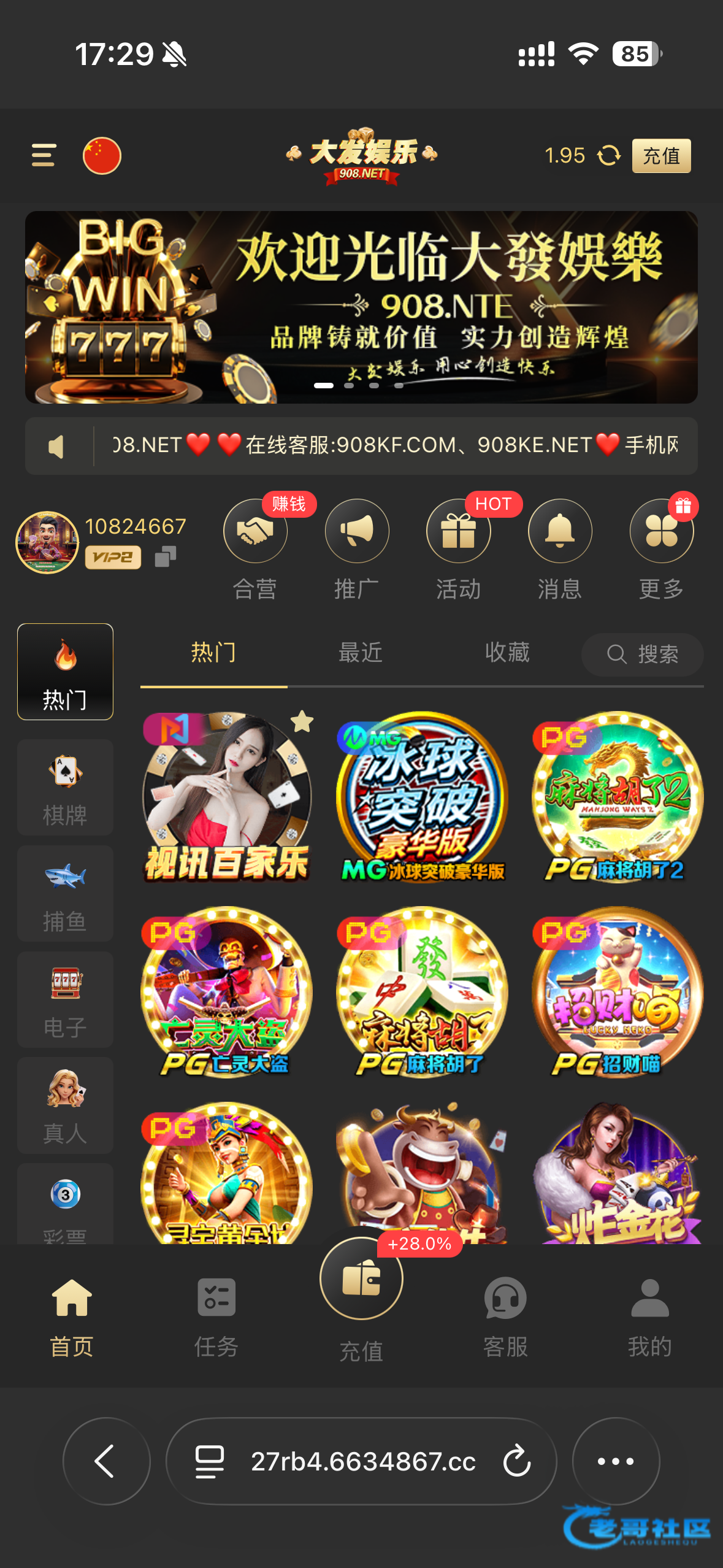Copy user ID 10824667

point(165,556)
